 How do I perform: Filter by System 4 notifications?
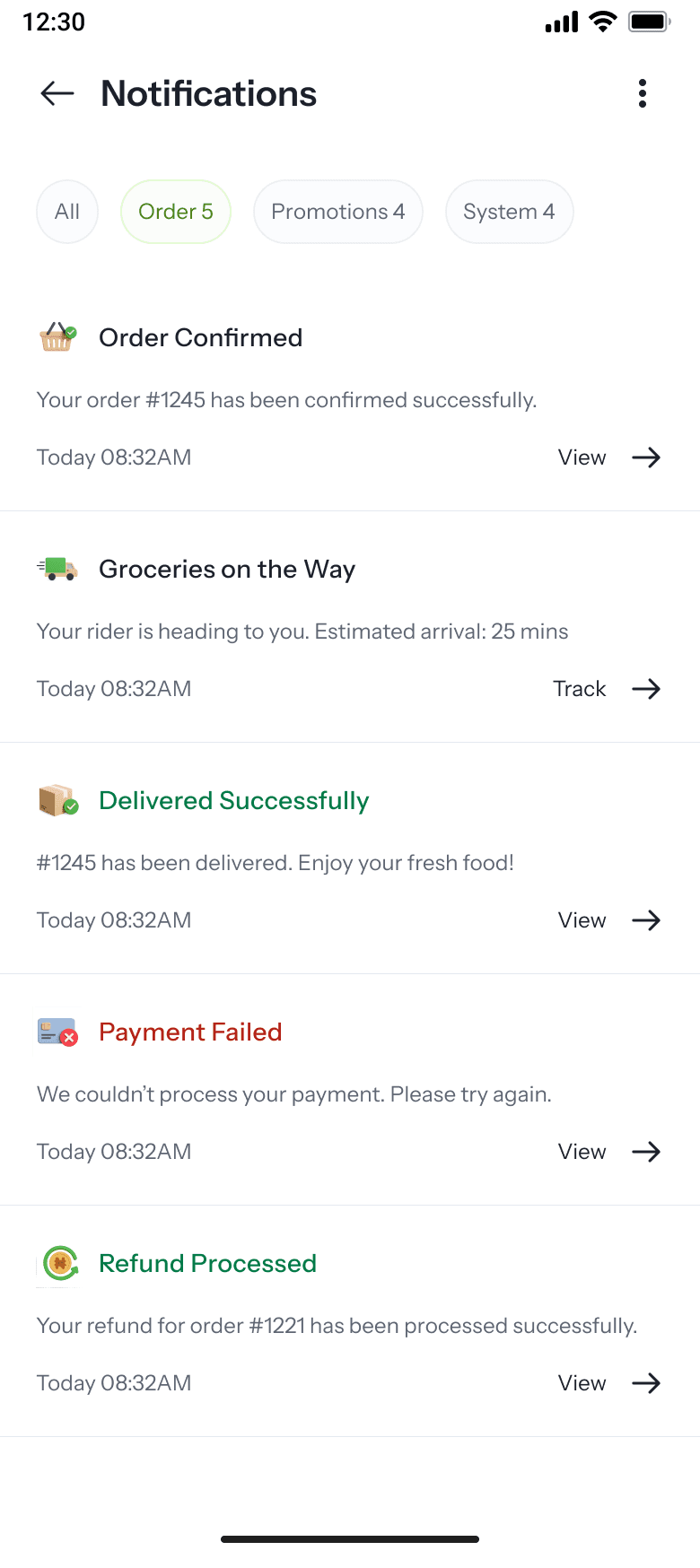[509, 212]
